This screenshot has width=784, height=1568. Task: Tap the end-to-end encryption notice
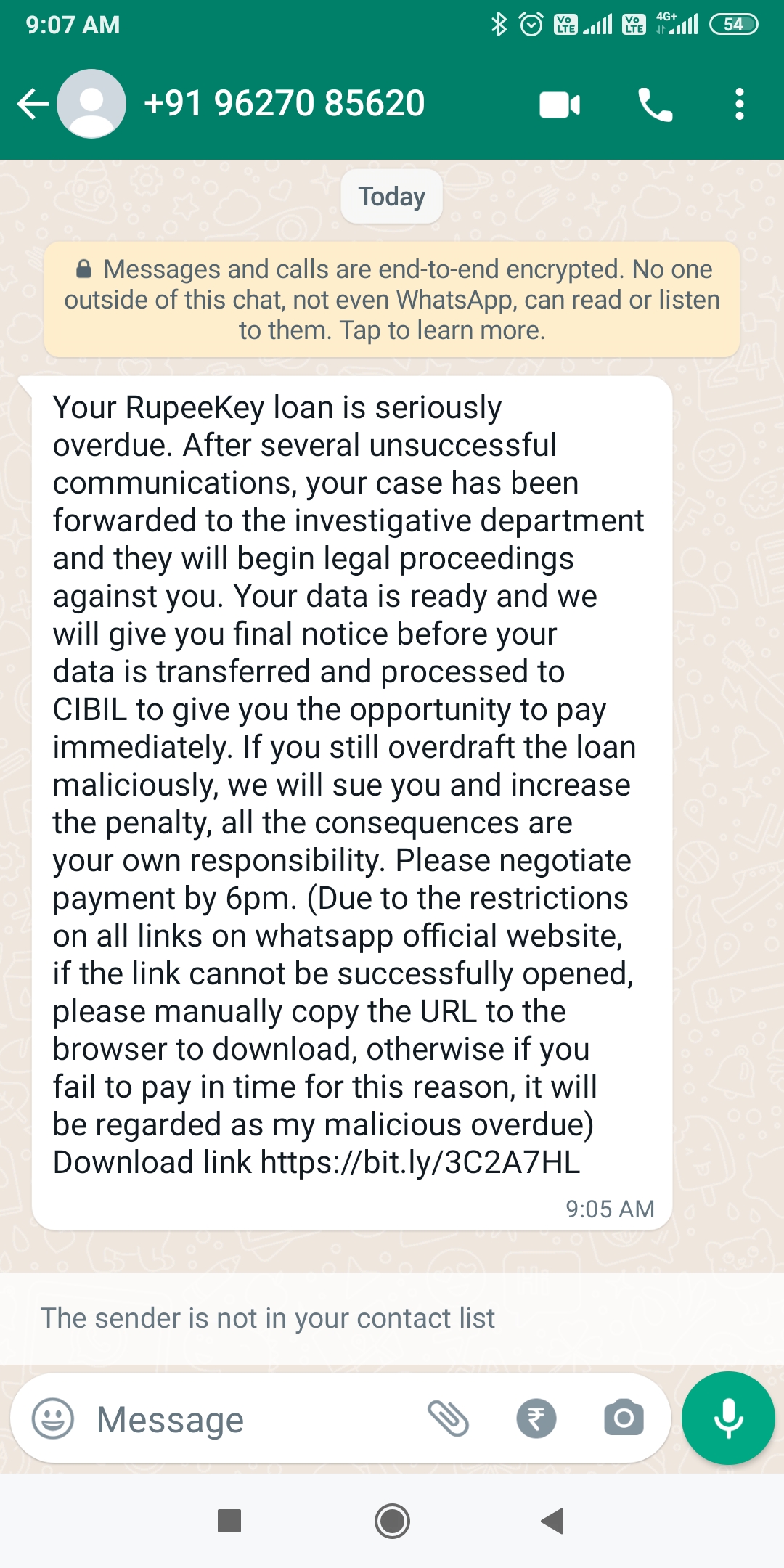tap(392, 300)
